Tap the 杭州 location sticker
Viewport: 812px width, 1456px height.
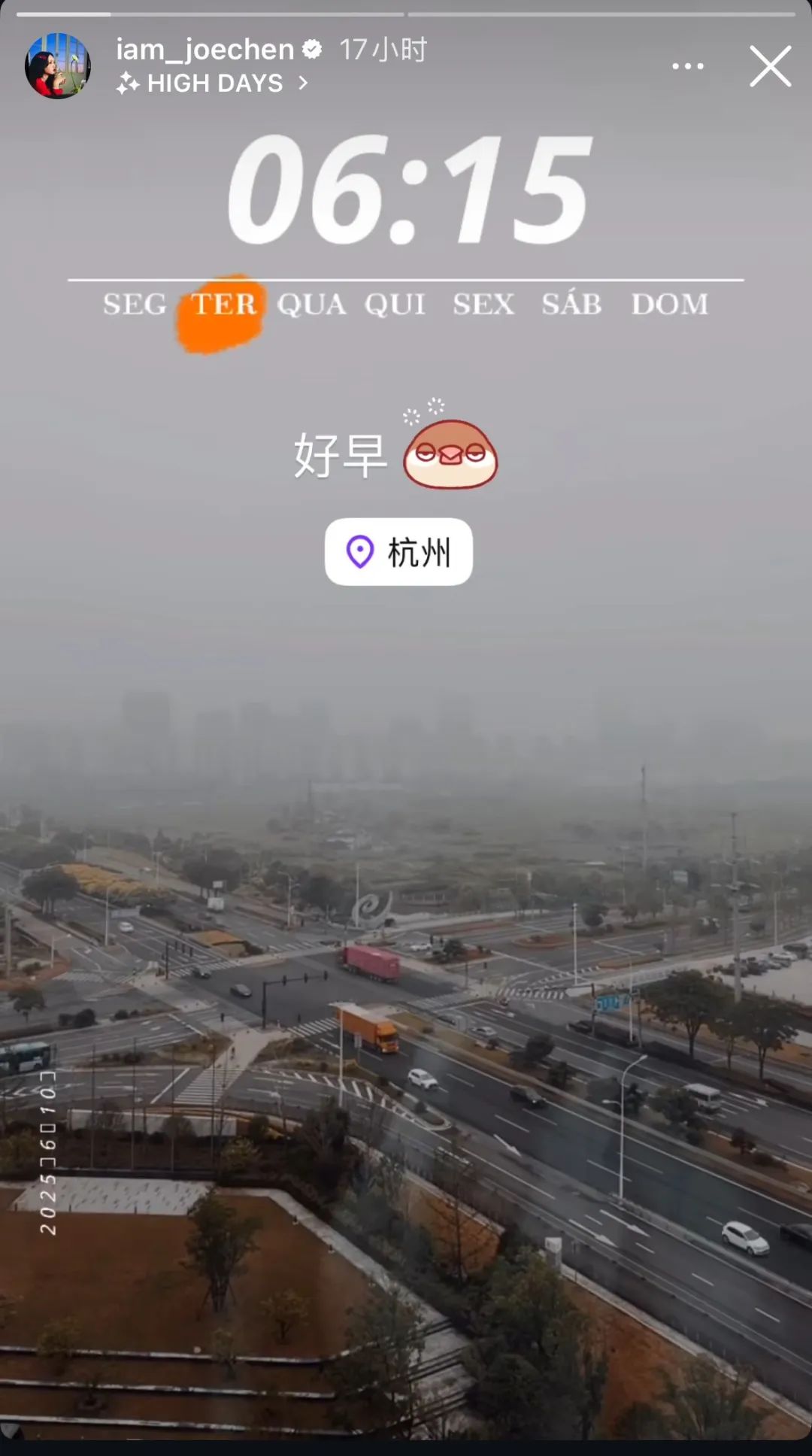point(398,552)
